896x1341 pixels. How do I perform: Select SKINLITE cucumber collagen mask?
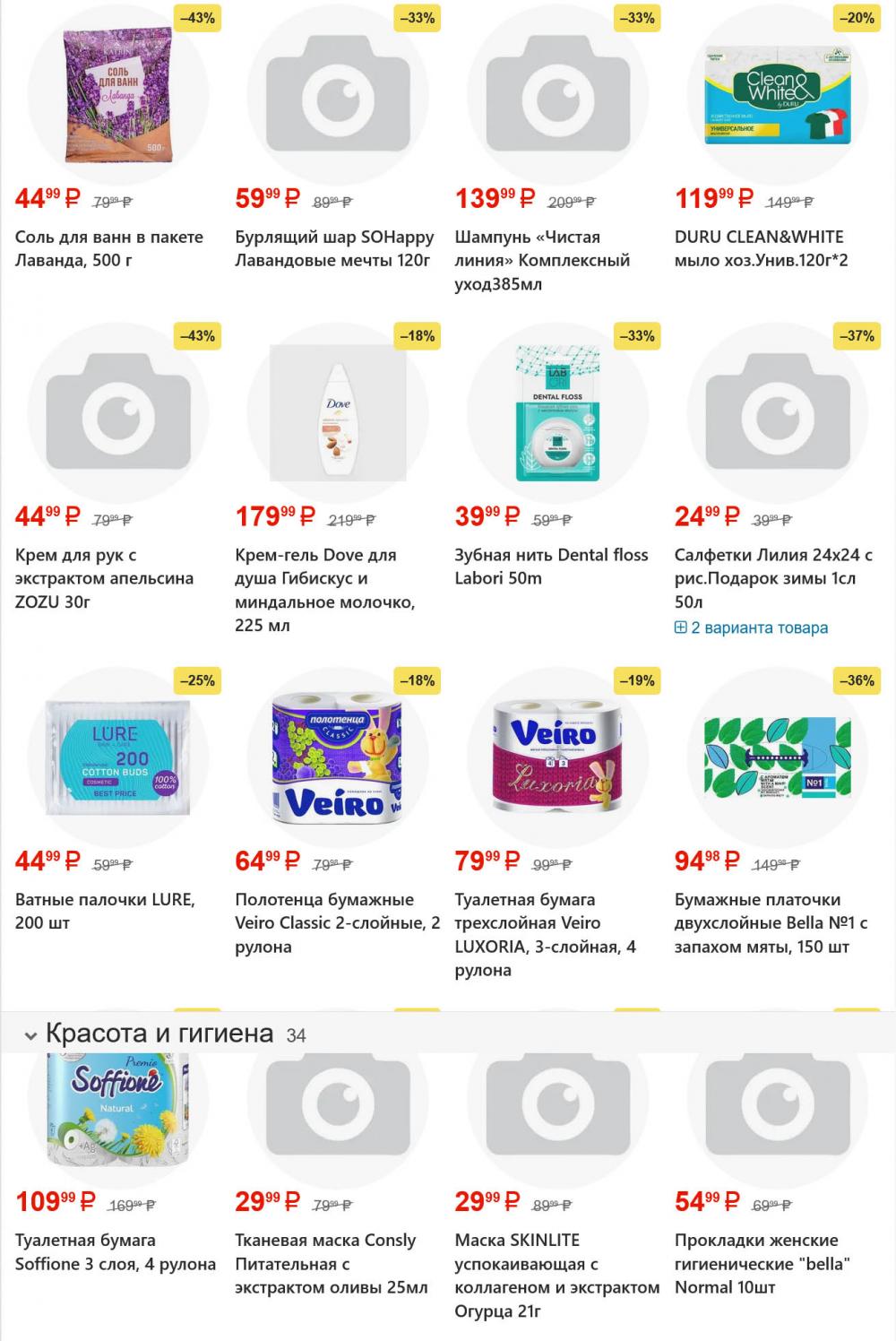tap(556, 1276)
